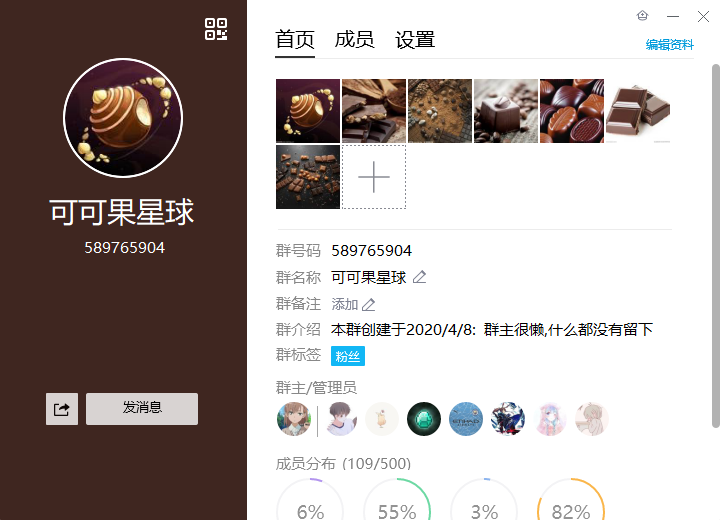The width and height of the screenshot is (720, 520).
Task: Close the group profile window
Action: click(x=702, y=16)
